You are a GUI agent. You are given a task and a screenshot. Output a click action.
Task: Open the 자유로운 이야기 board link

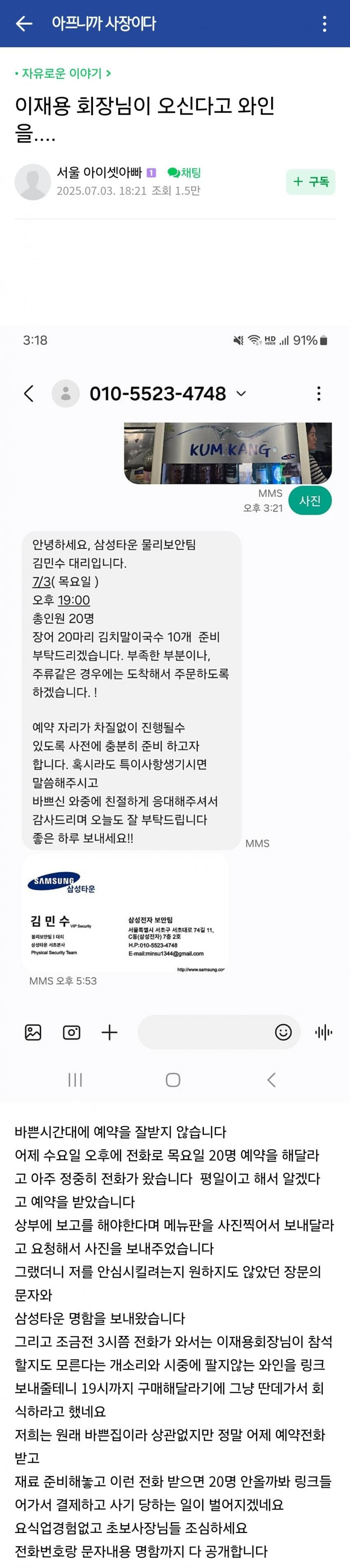(63, 74)
